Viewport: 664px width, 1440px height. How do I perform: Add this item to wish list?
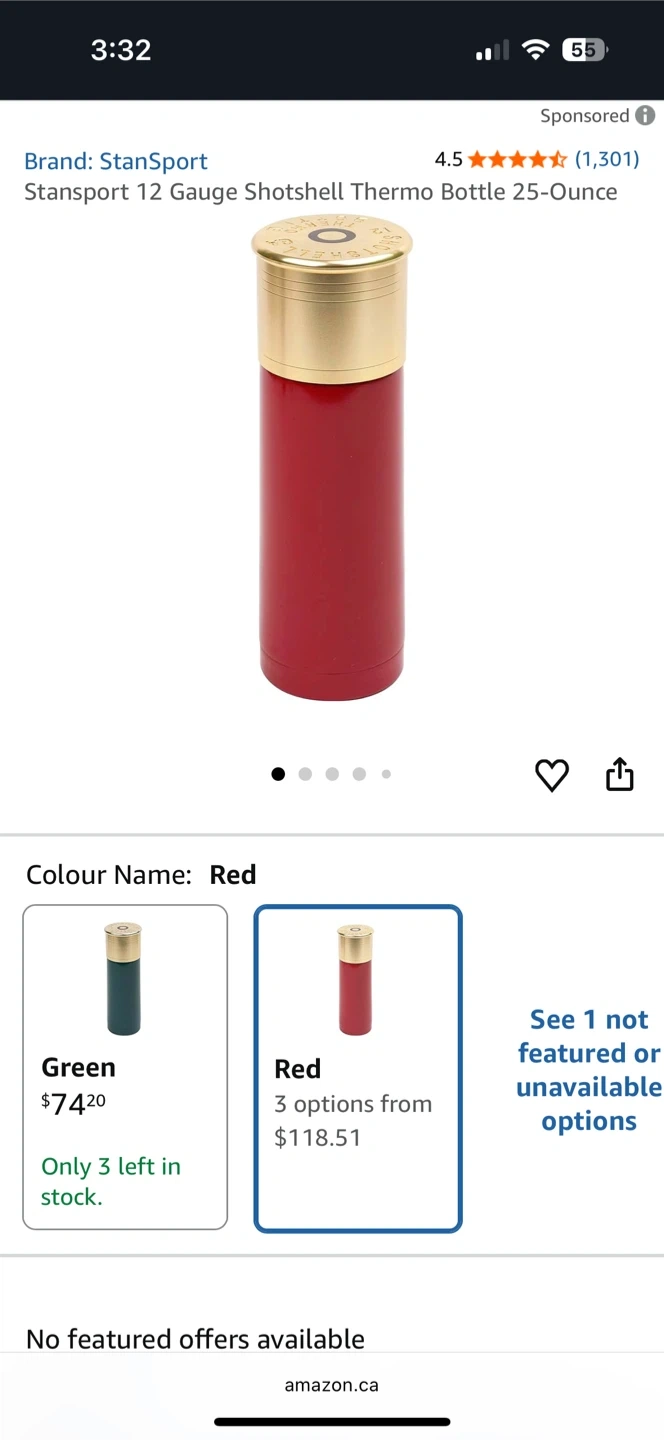[552, 775]
